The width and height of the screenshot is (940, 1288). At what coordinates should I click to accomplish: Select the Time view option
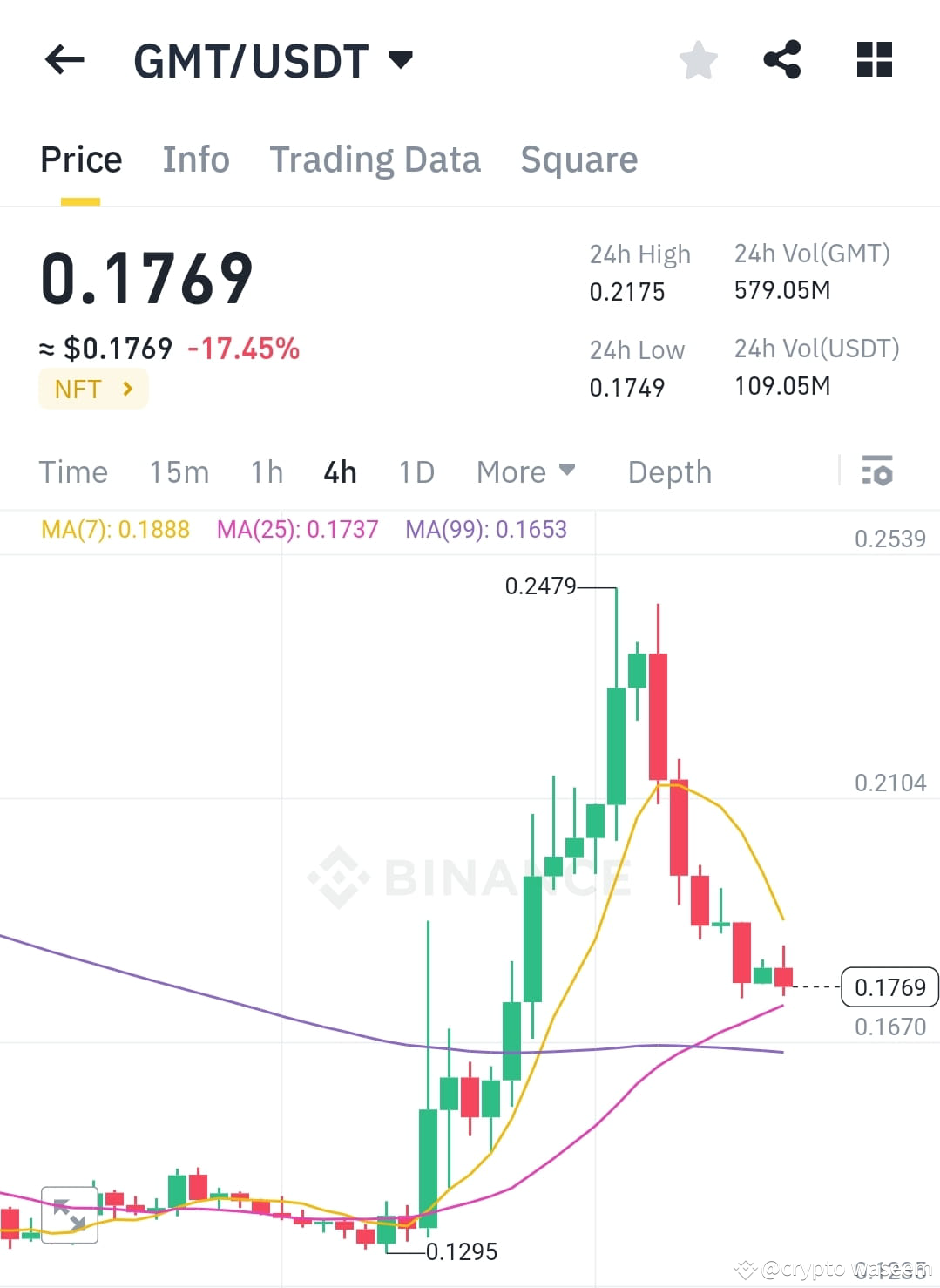73,471
